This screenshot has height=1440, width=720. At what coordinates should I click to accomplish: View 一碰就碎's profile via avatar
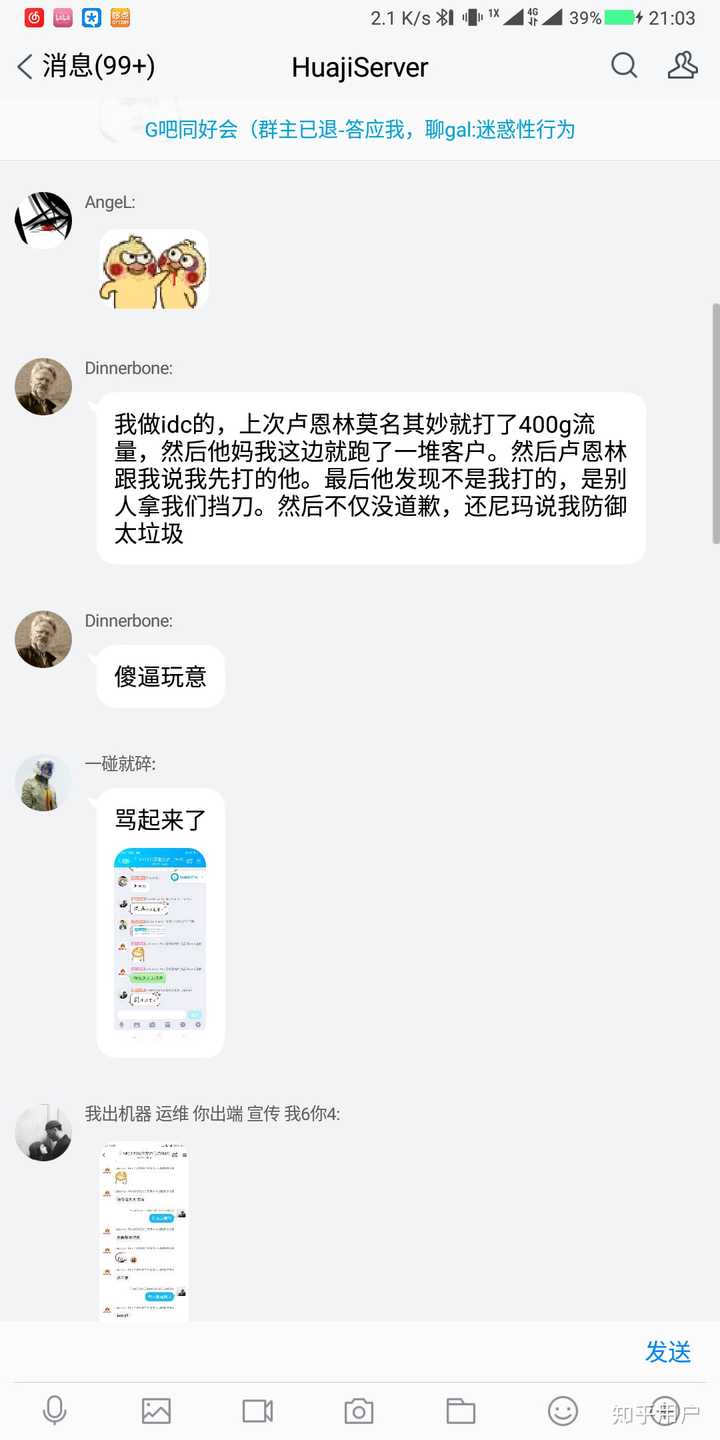click(x=43, y=783)
